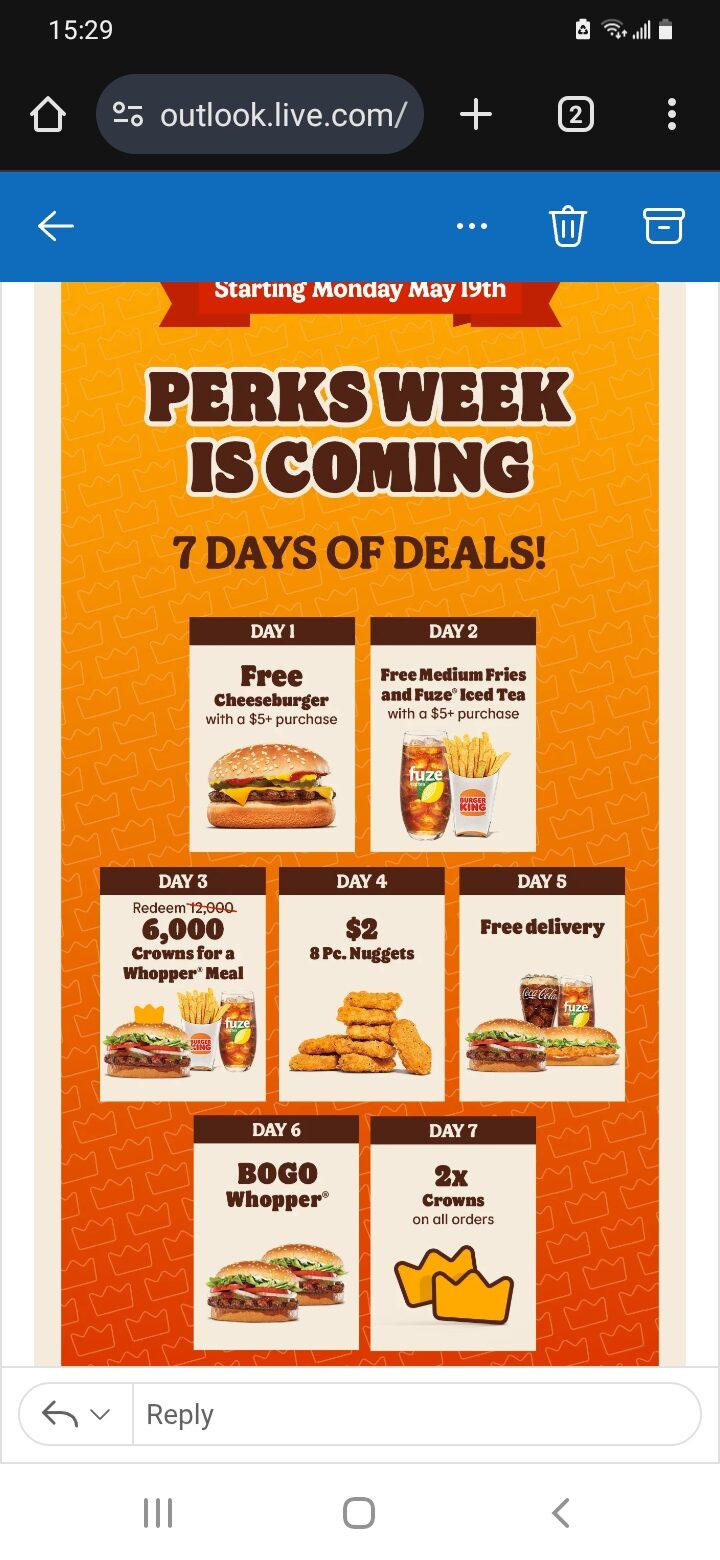Expand the reply options dropdown
720x1560 pixels.
(x=76, y=1415)
